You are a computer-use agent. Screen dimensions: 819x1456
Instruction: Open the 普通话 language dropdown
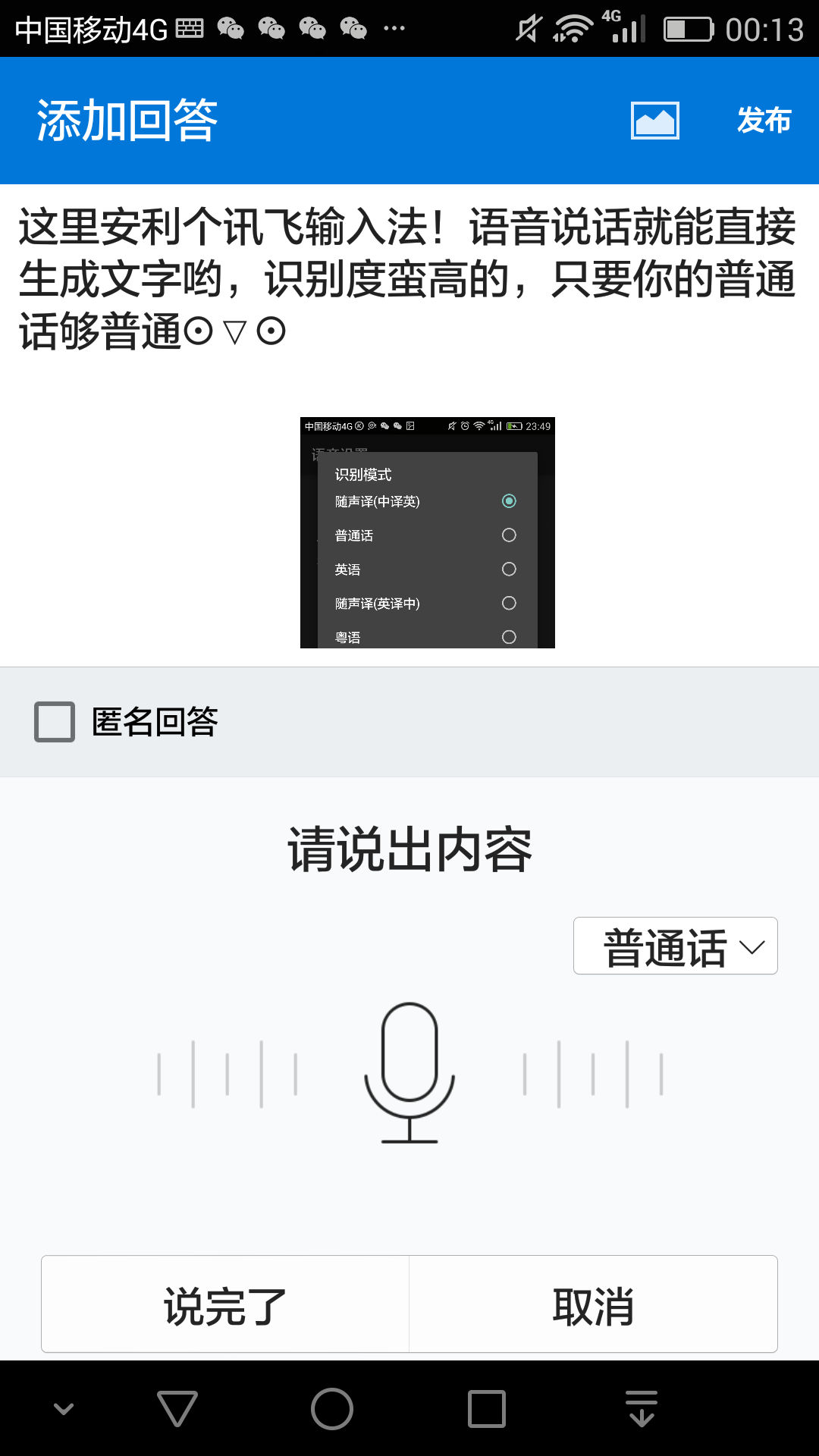pos(675,946)
